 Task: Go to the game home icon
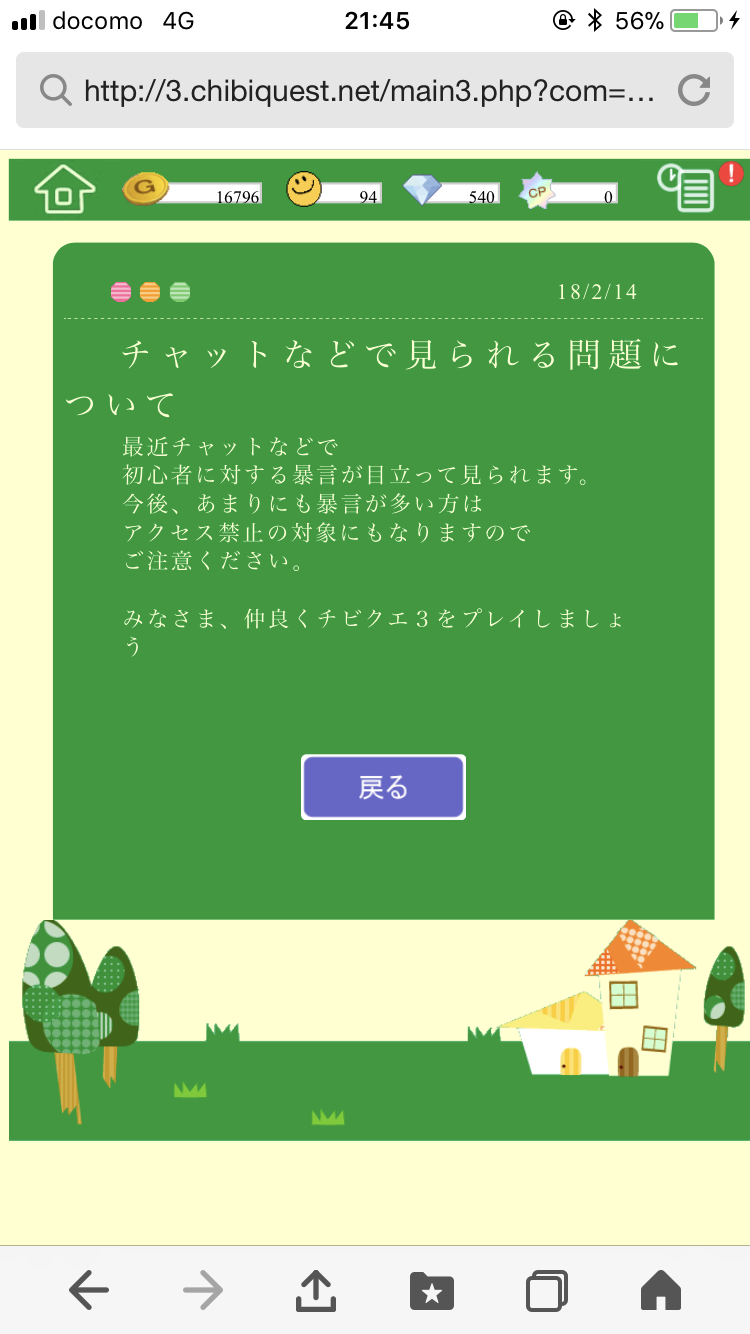coord(65,189)
